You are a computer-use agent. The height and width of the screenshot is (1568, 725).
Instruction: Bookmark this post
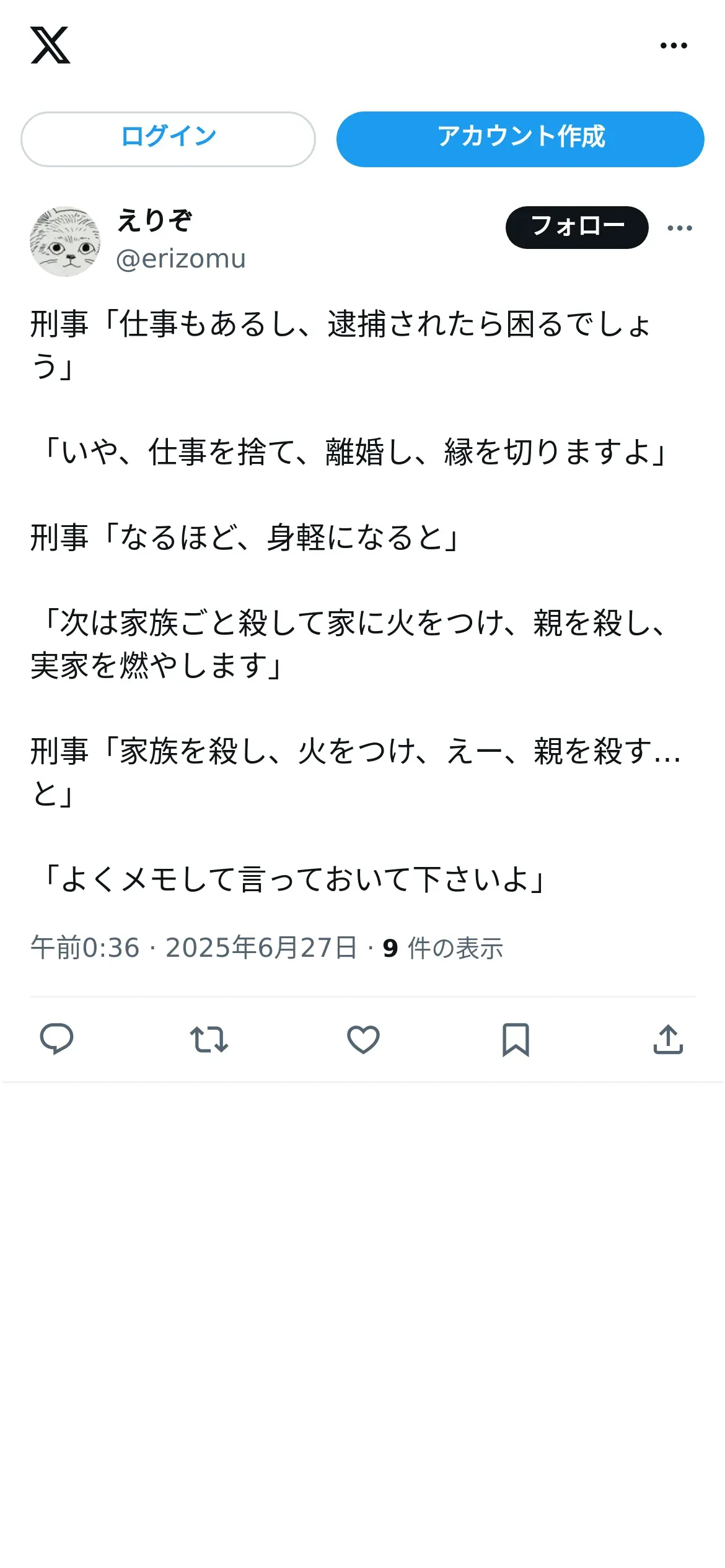click(516, 1039)
